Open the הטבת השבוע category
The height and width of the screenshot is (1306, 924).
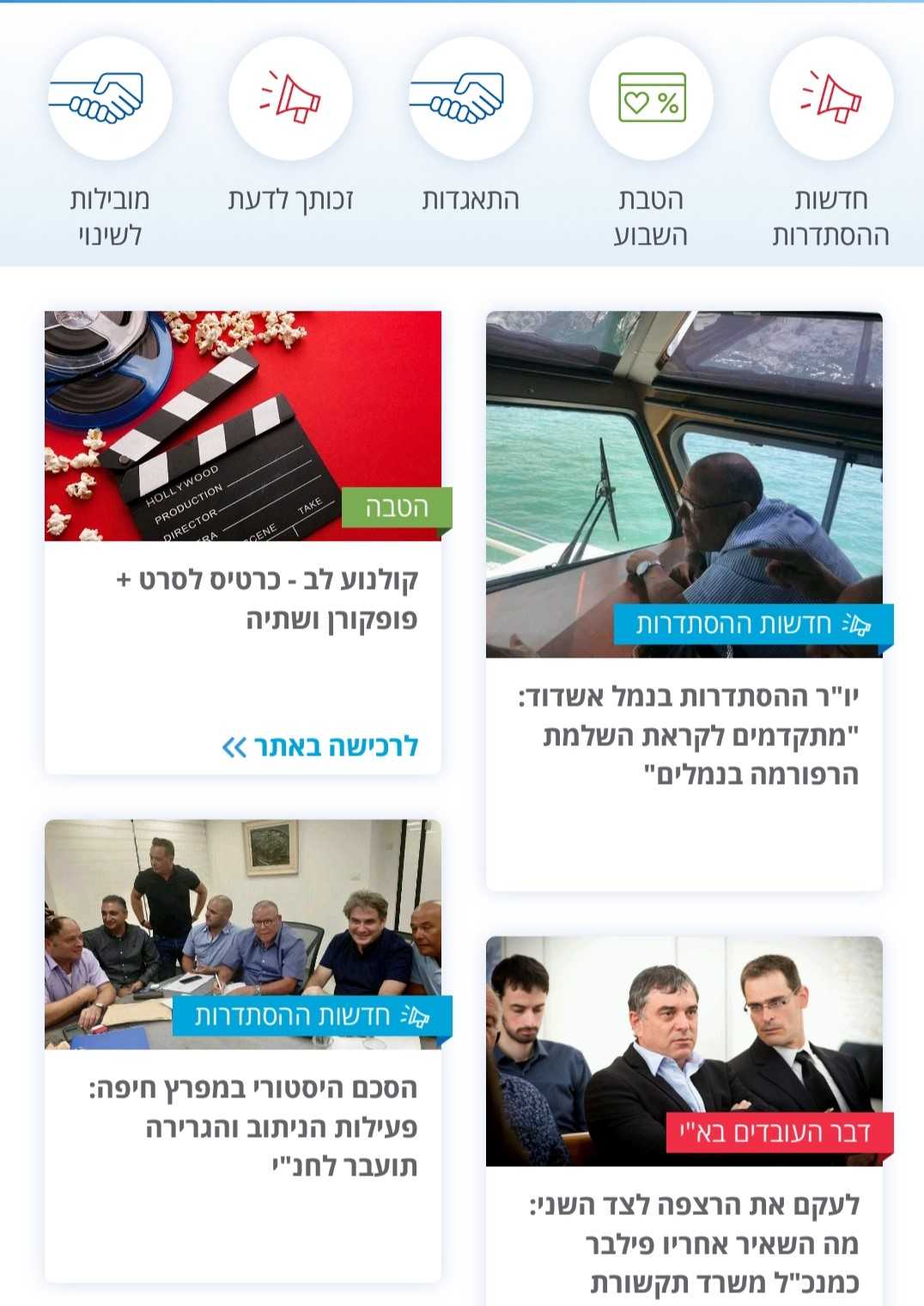(x=651, y=99)
